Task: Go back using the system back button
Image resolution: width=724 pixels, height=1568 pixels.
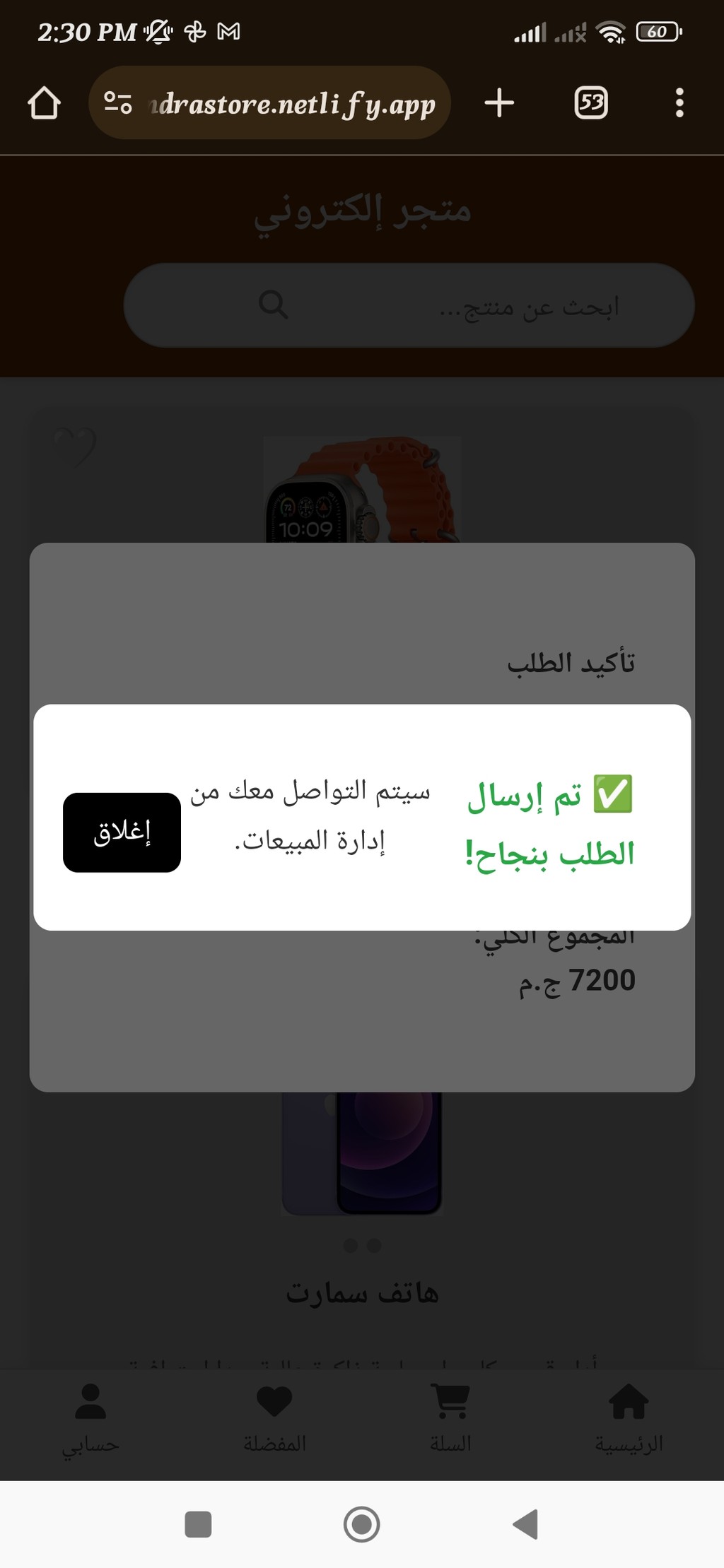Action: [x=526, y=1524]
